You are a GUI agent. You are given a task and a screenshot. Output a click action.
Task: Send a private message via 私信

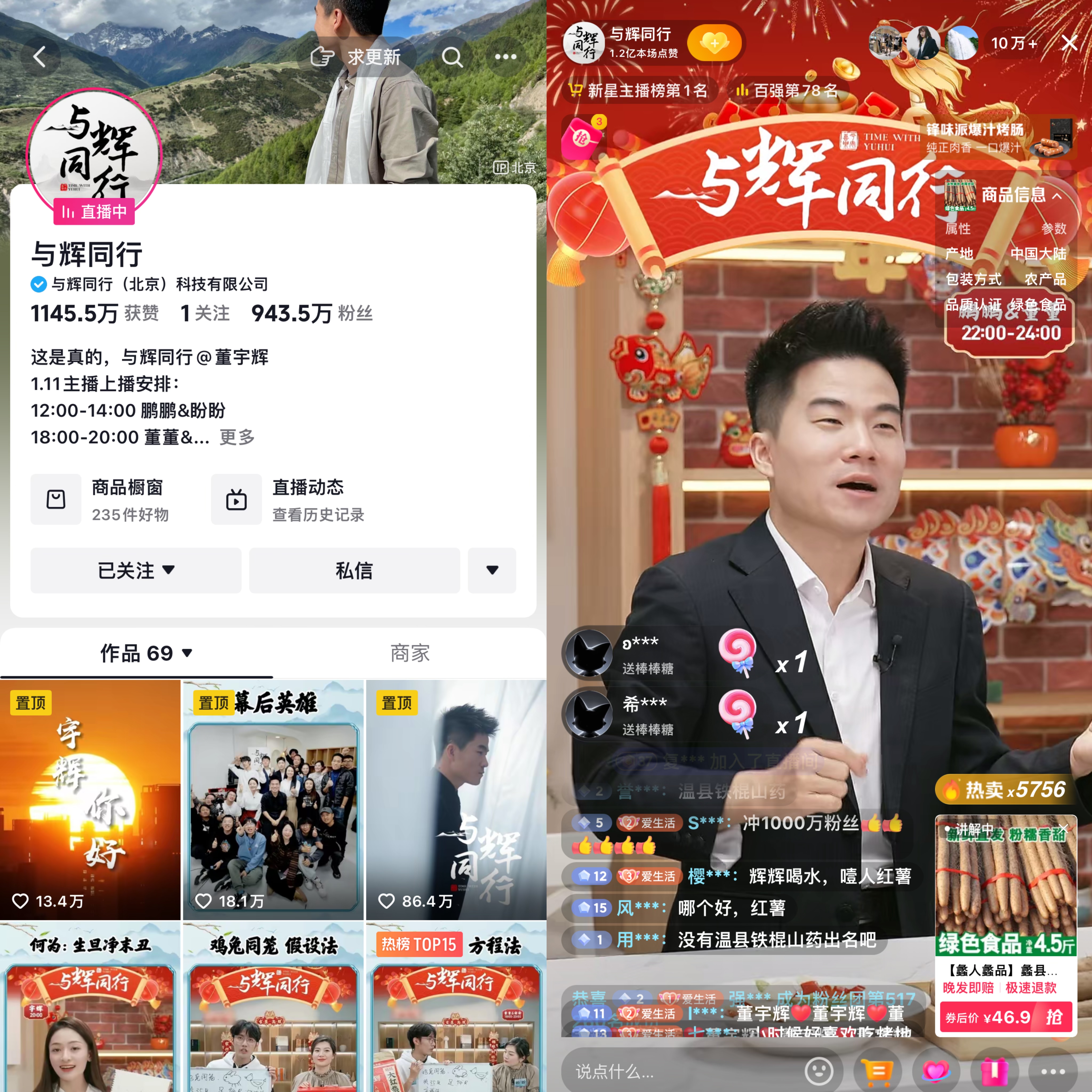click(354, 570)
